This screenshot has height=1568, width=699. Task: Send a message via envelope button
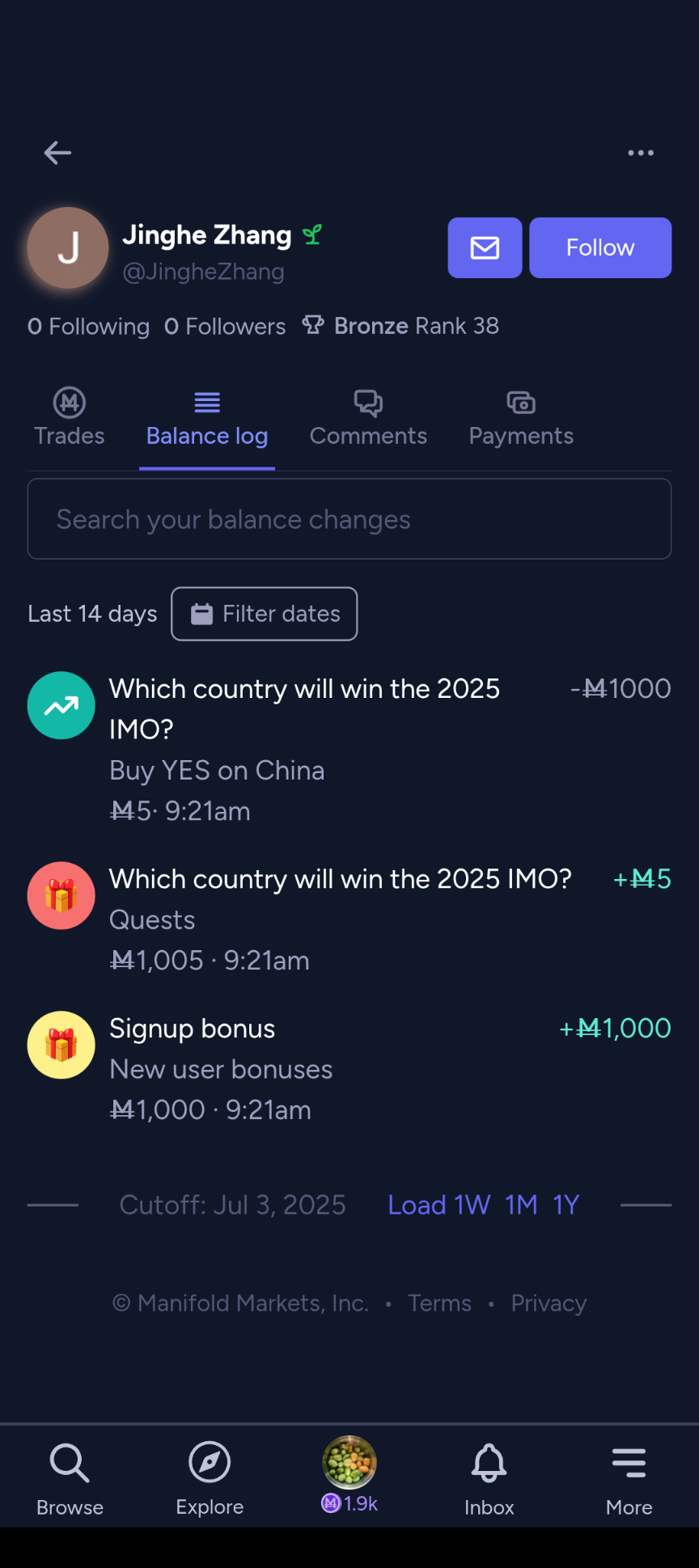tap(485, 247)
